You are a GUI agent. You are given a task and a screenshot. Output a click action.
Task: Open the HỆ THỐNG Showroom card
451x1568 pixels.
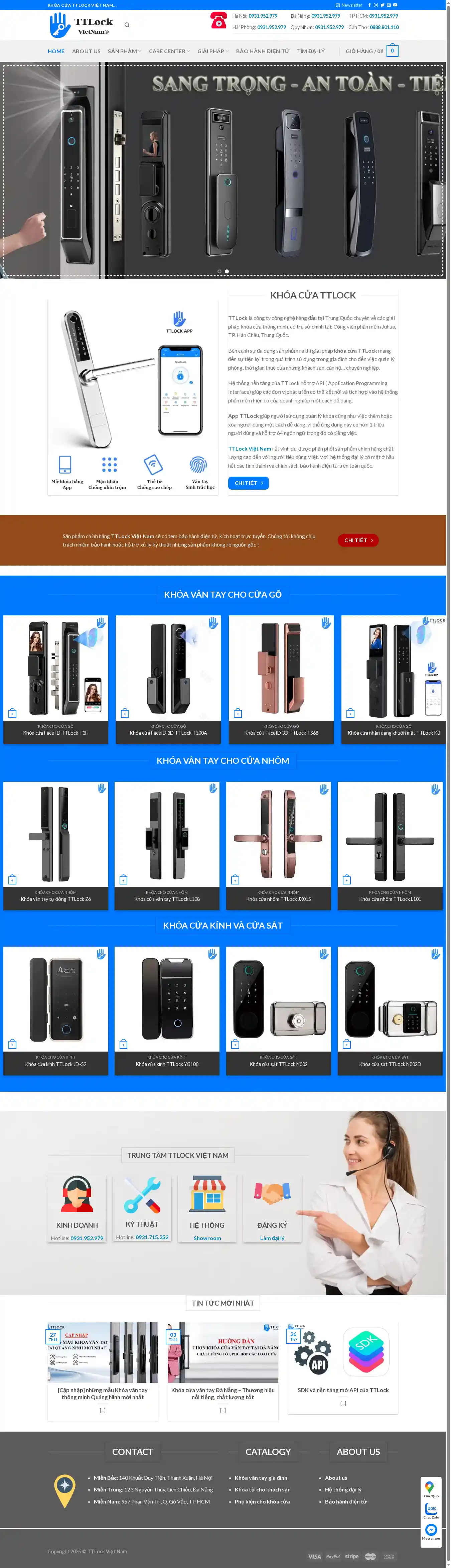(x=207, y=1208)
